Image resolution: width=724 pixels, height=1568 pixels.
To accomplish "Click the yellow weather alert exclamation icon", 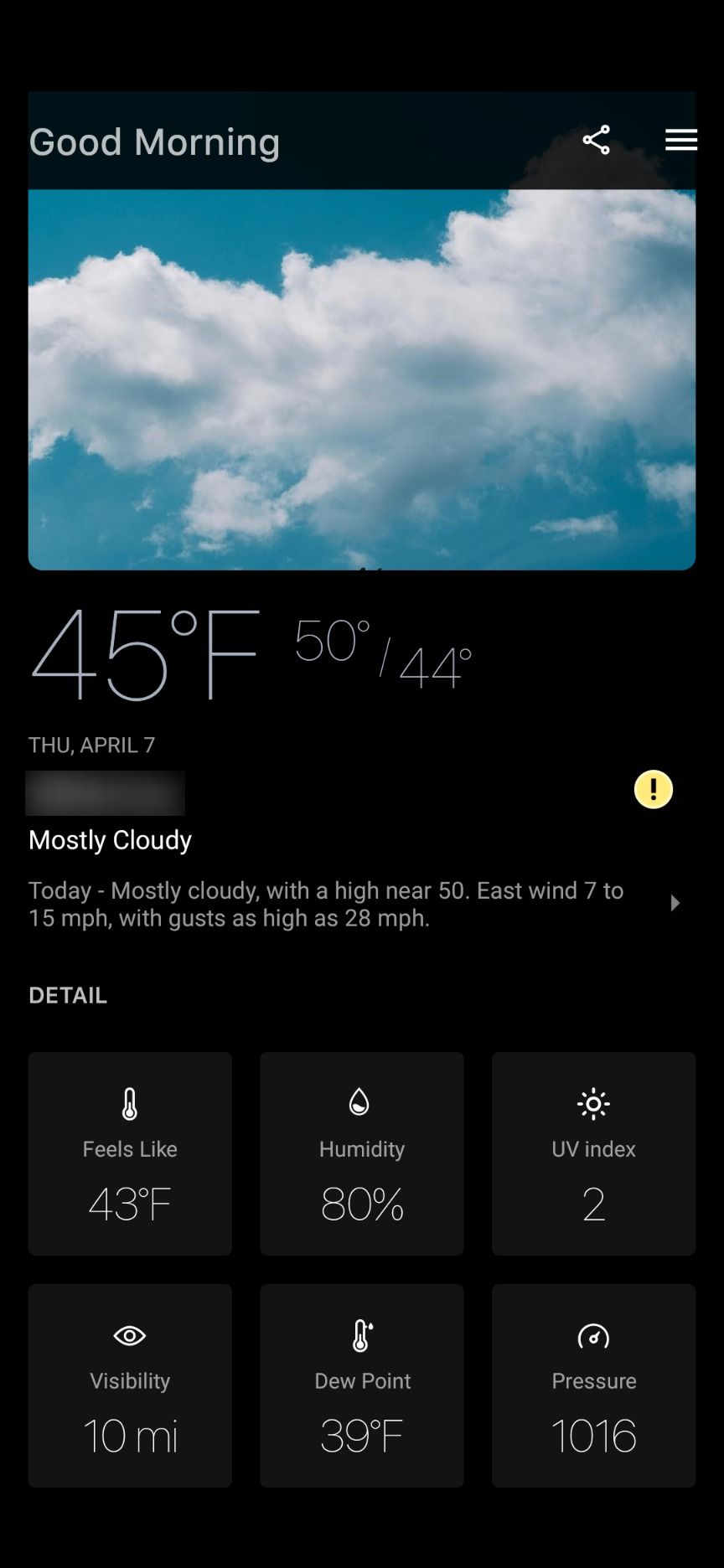I will point(652,789).
